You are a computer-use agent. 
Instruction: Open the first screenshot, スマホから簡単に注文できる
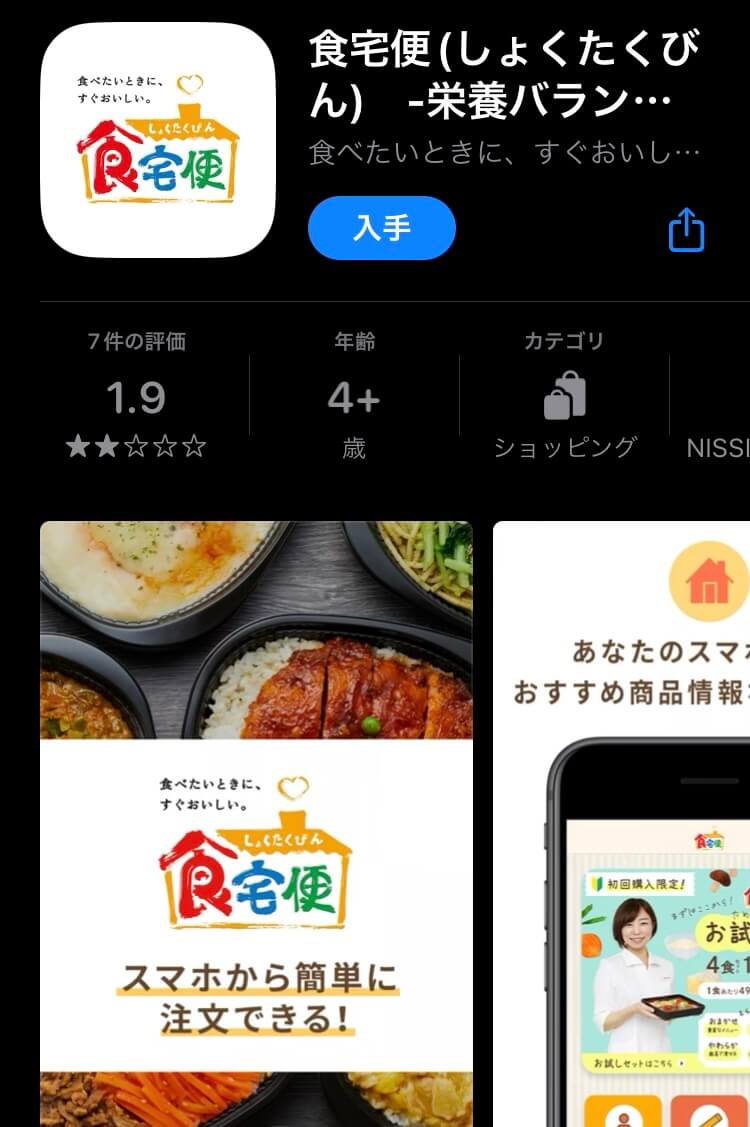(256, 820)
